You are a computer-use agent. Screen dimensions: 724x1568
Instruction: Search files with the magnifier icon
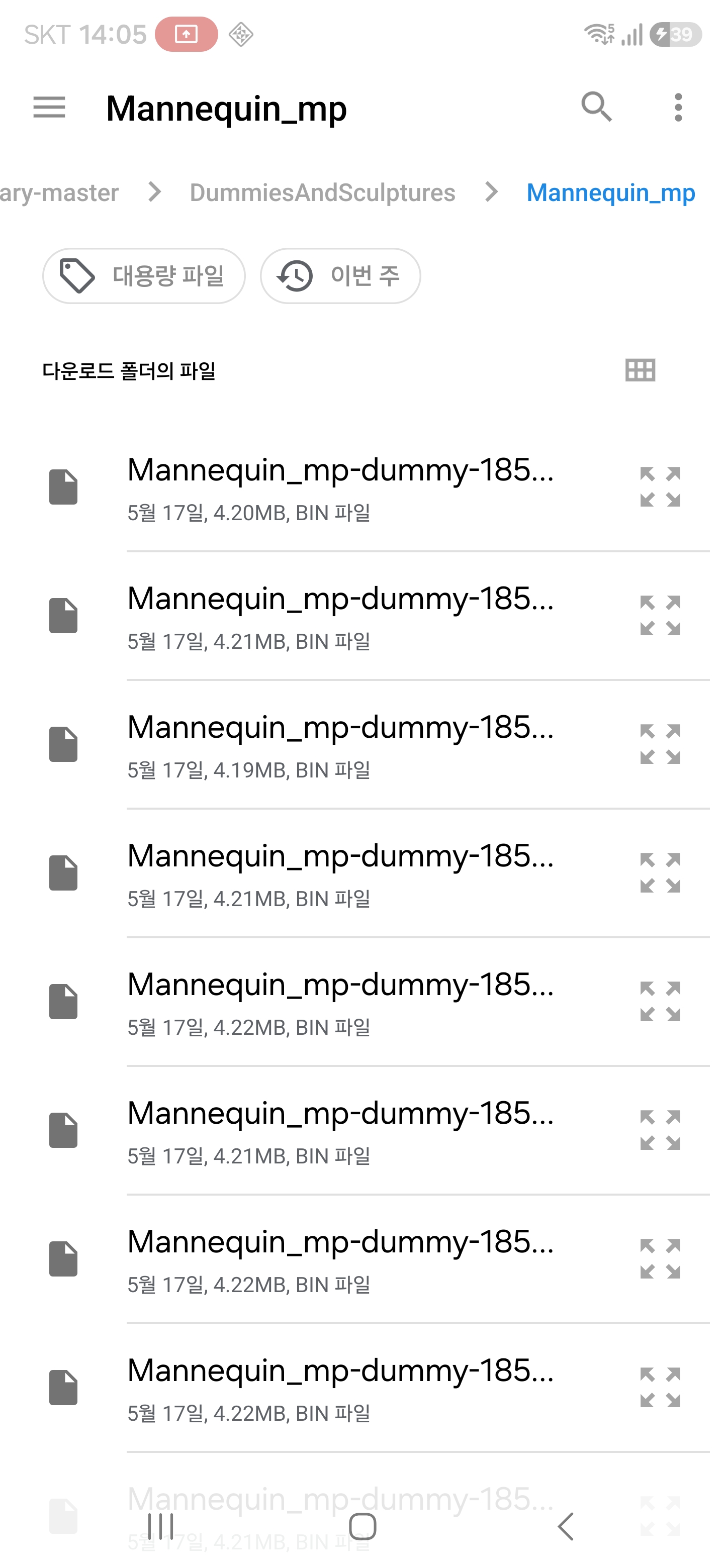tap(596, 108)
